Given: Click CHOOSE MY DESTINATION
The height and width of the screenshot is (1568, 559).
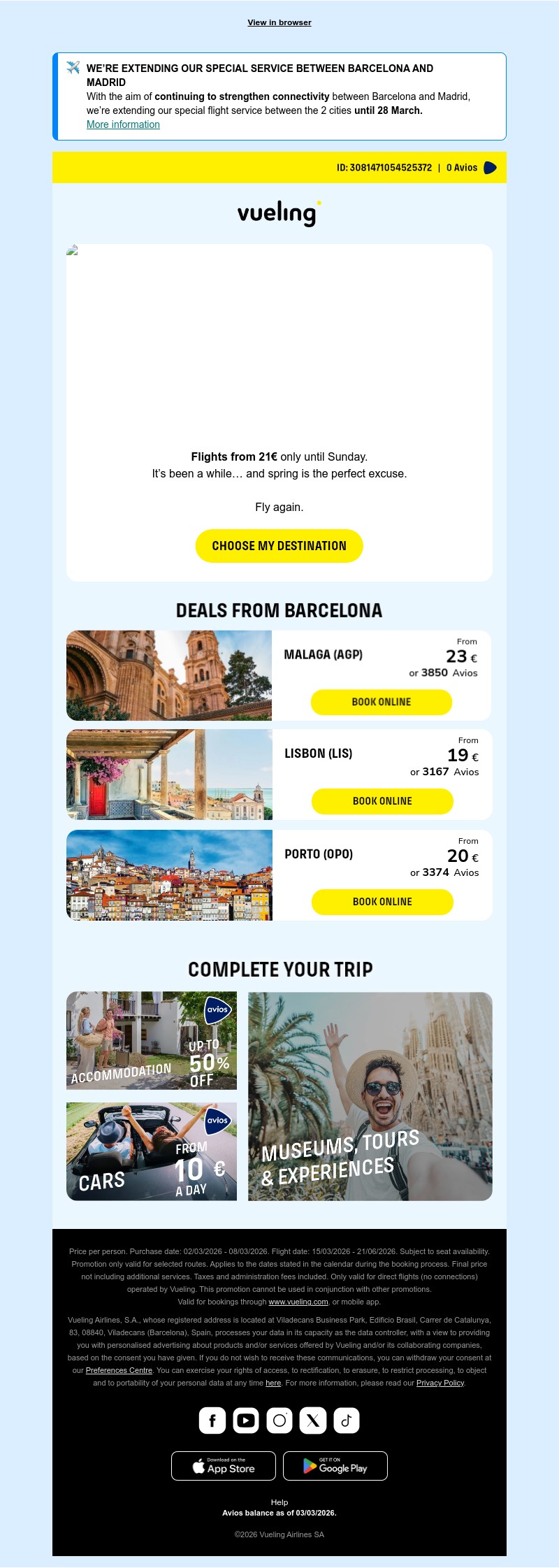Looking at the screenshot, I should tap(279, 546).
